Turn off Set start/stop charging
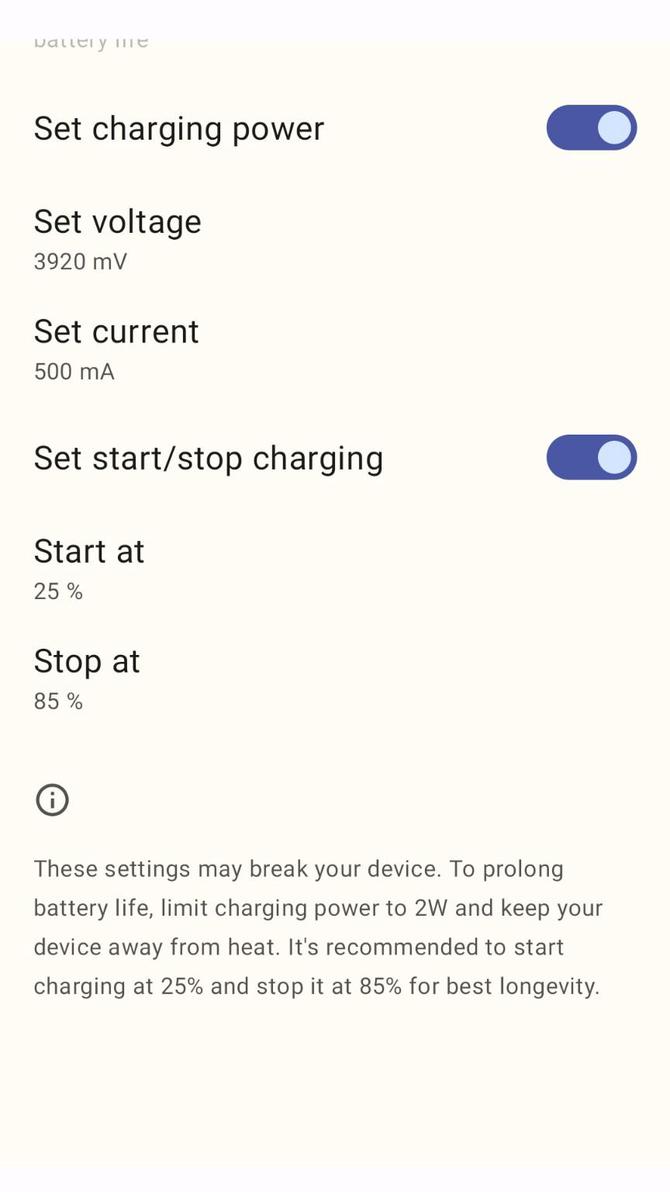 pyautogui.click(x=591, y=457)
